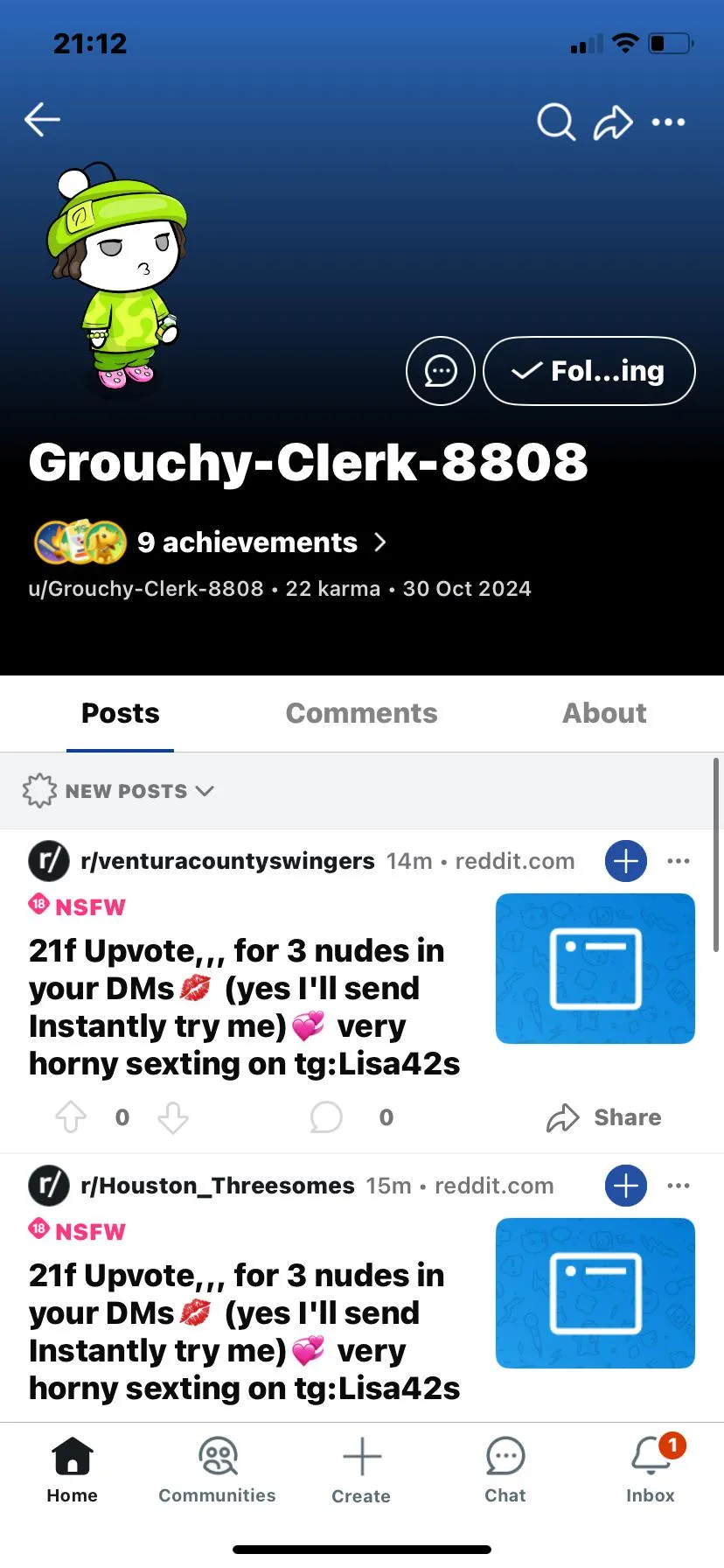Open options for the r/Houston_Threesomes post

[679, 1186]
